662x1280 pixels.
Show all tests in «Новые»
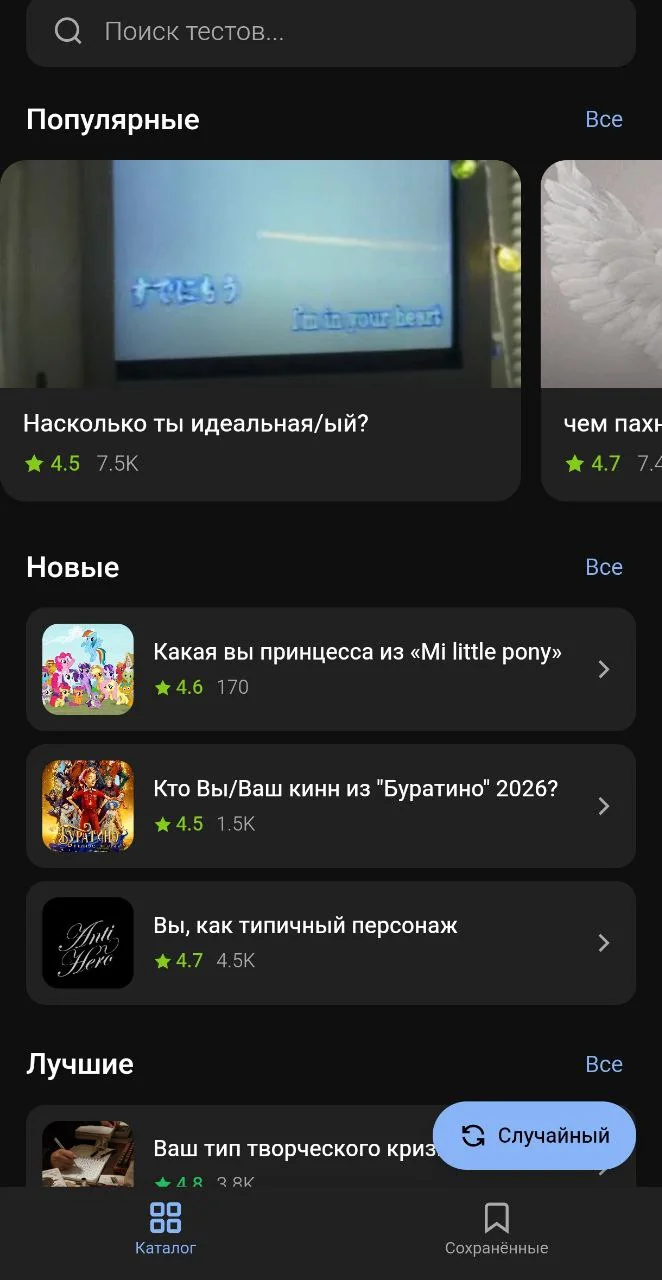click(x=604, y=567)
